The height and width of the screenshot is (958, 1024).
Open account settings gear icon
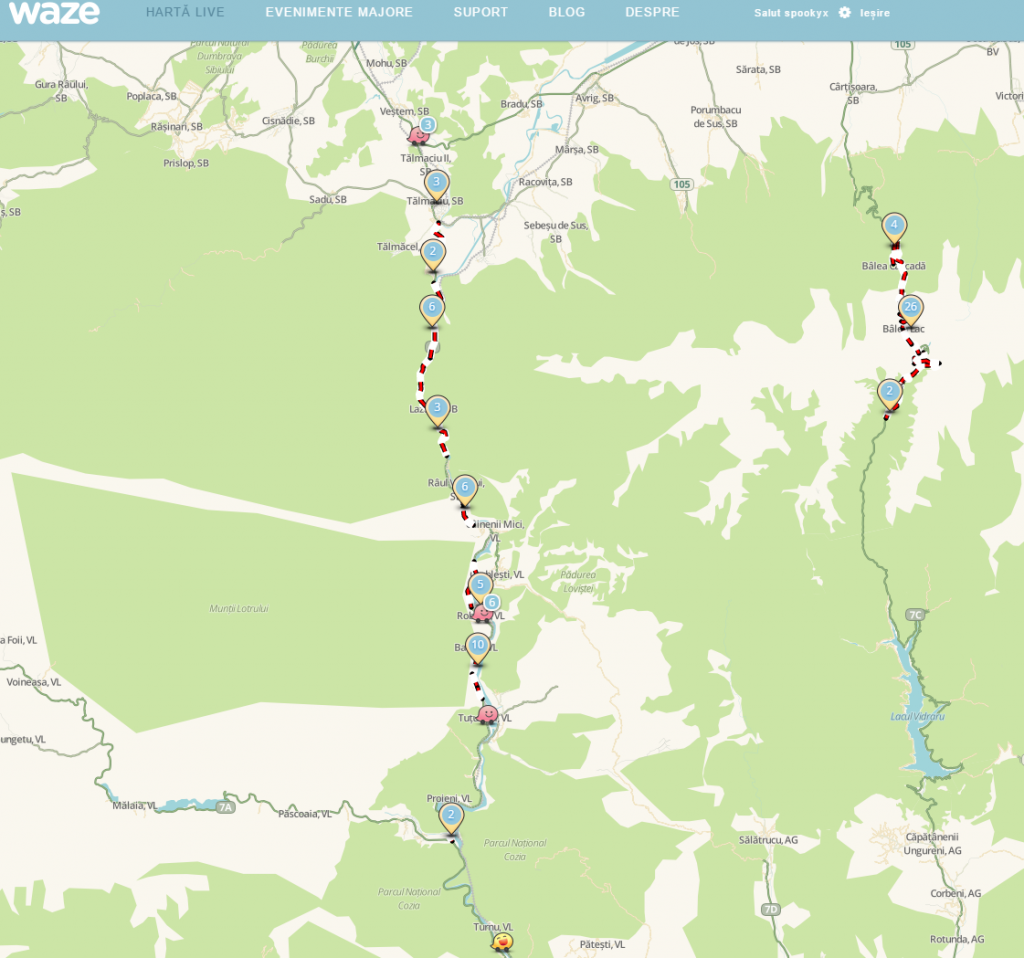click(844, 13)
